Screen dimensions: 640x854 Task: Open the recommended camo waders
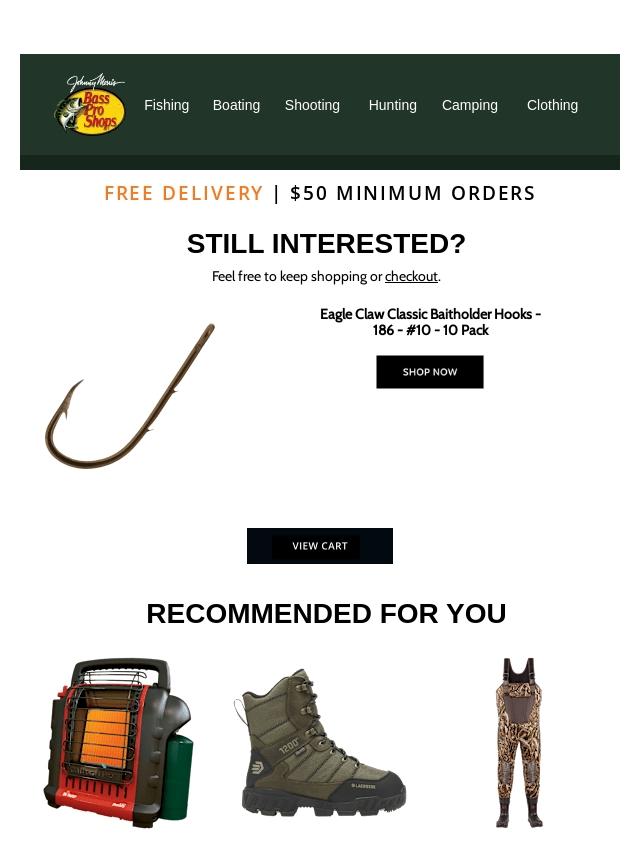click(520, 743)
